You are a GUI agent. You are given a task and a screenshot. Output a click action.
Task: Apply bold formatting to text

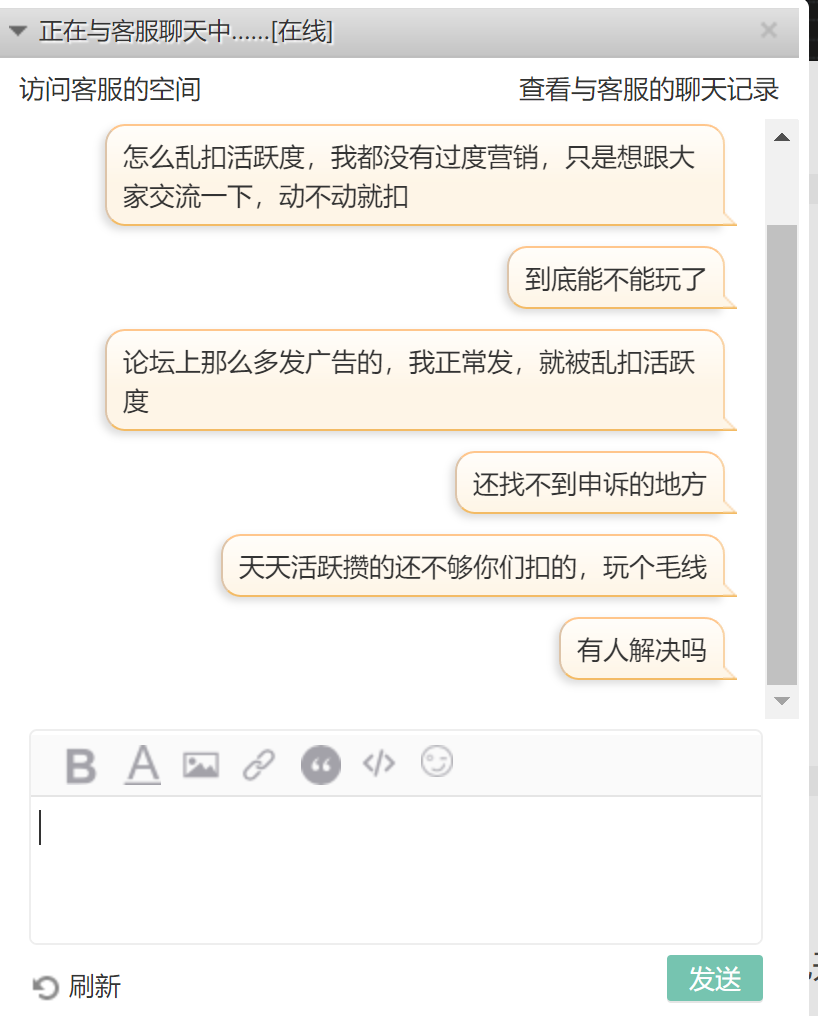(81, 766)
